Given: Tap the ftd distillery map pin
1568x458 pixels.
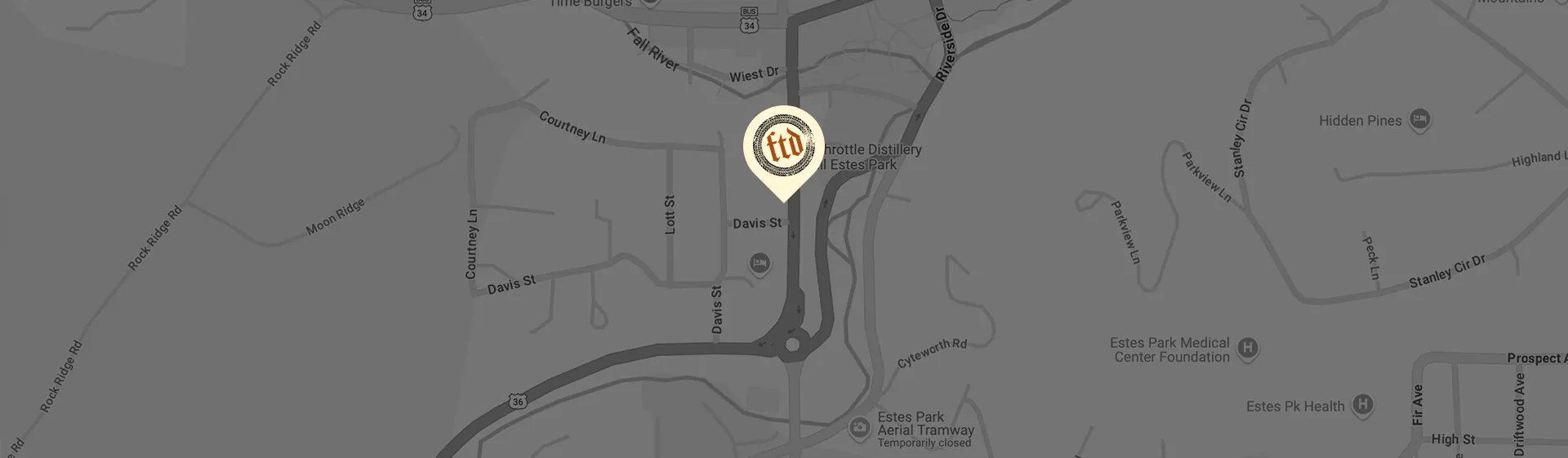Looking at the screenshot, I should [x=783, y=148].
